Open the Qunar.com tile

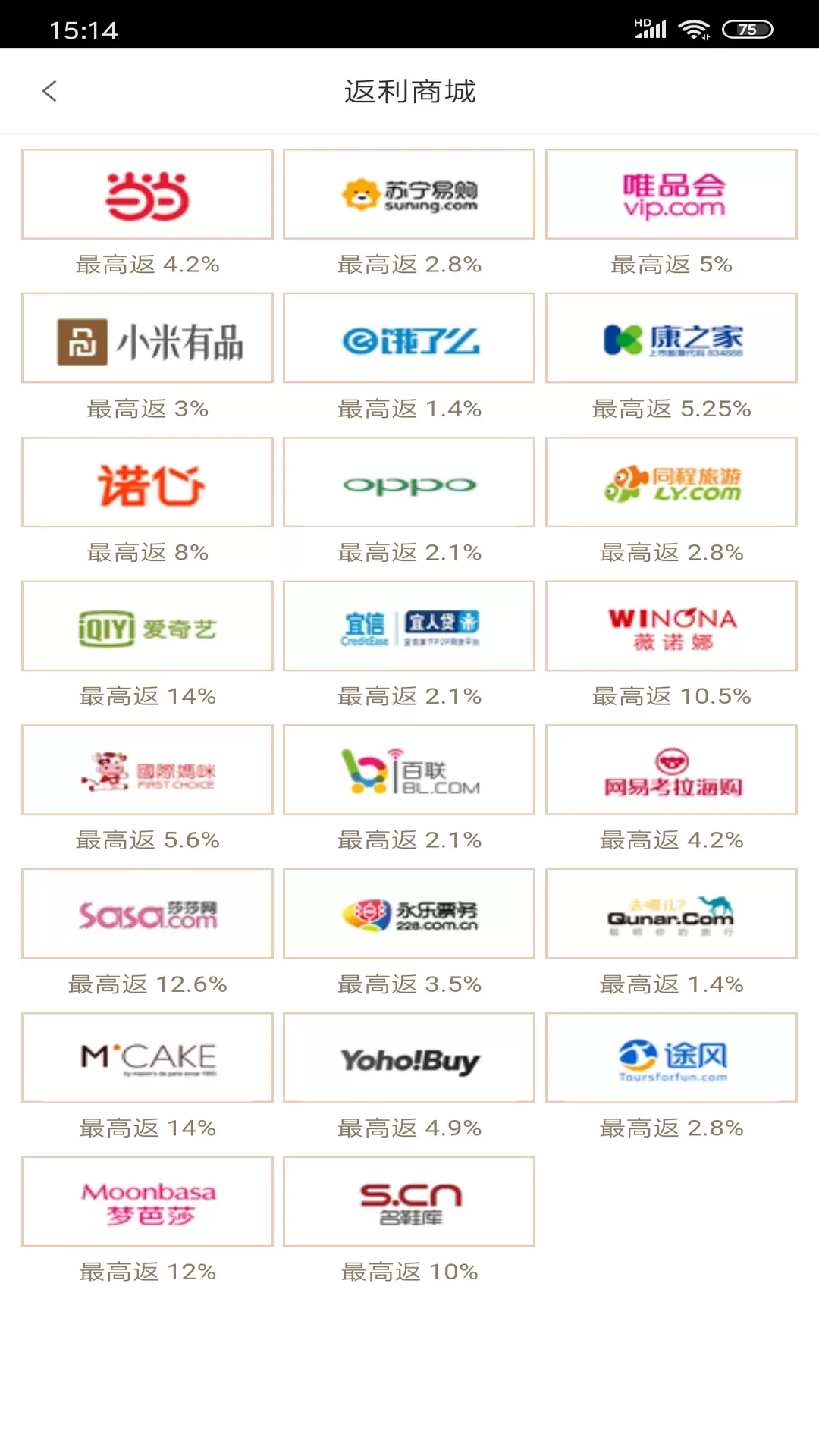pos(671,914)
